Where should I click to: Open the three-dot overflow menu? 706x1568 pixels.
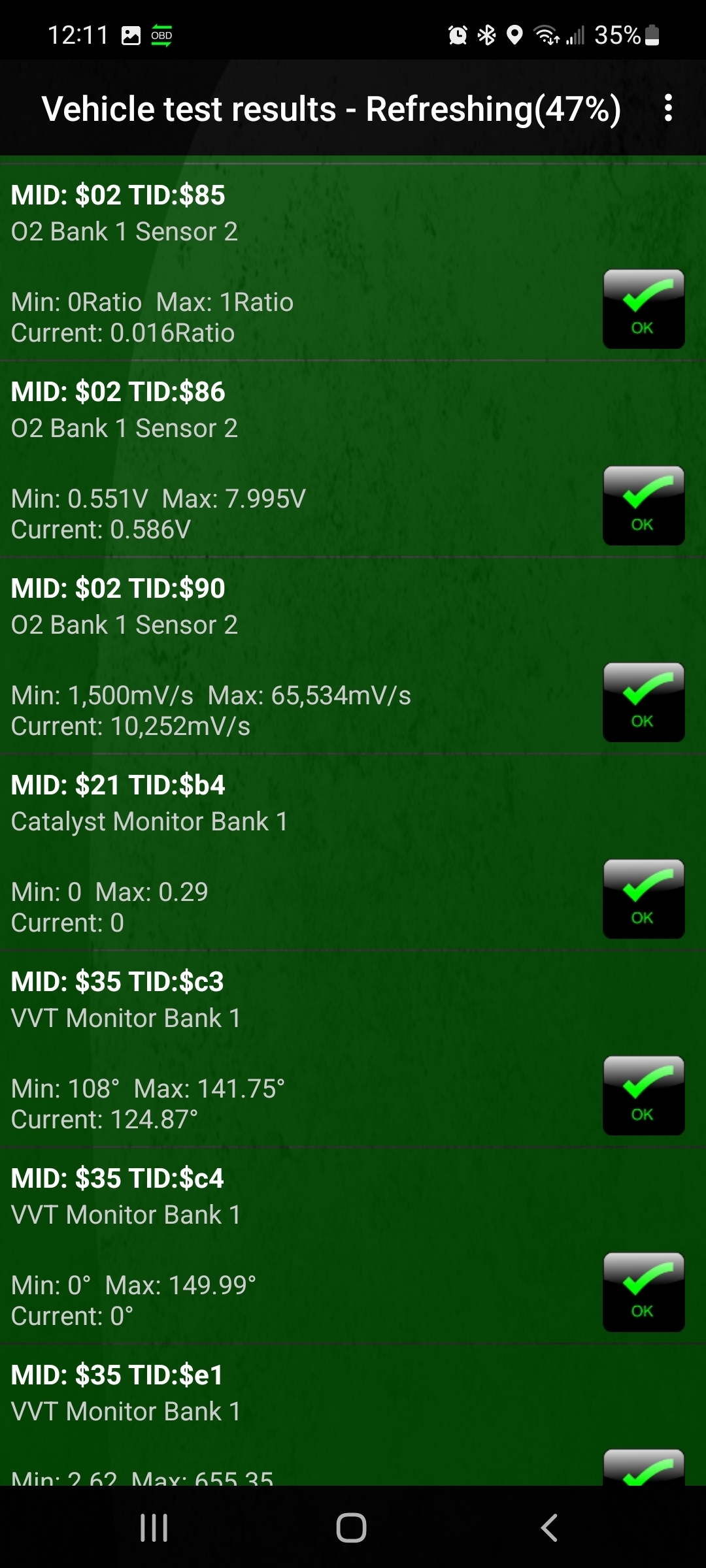667,108
